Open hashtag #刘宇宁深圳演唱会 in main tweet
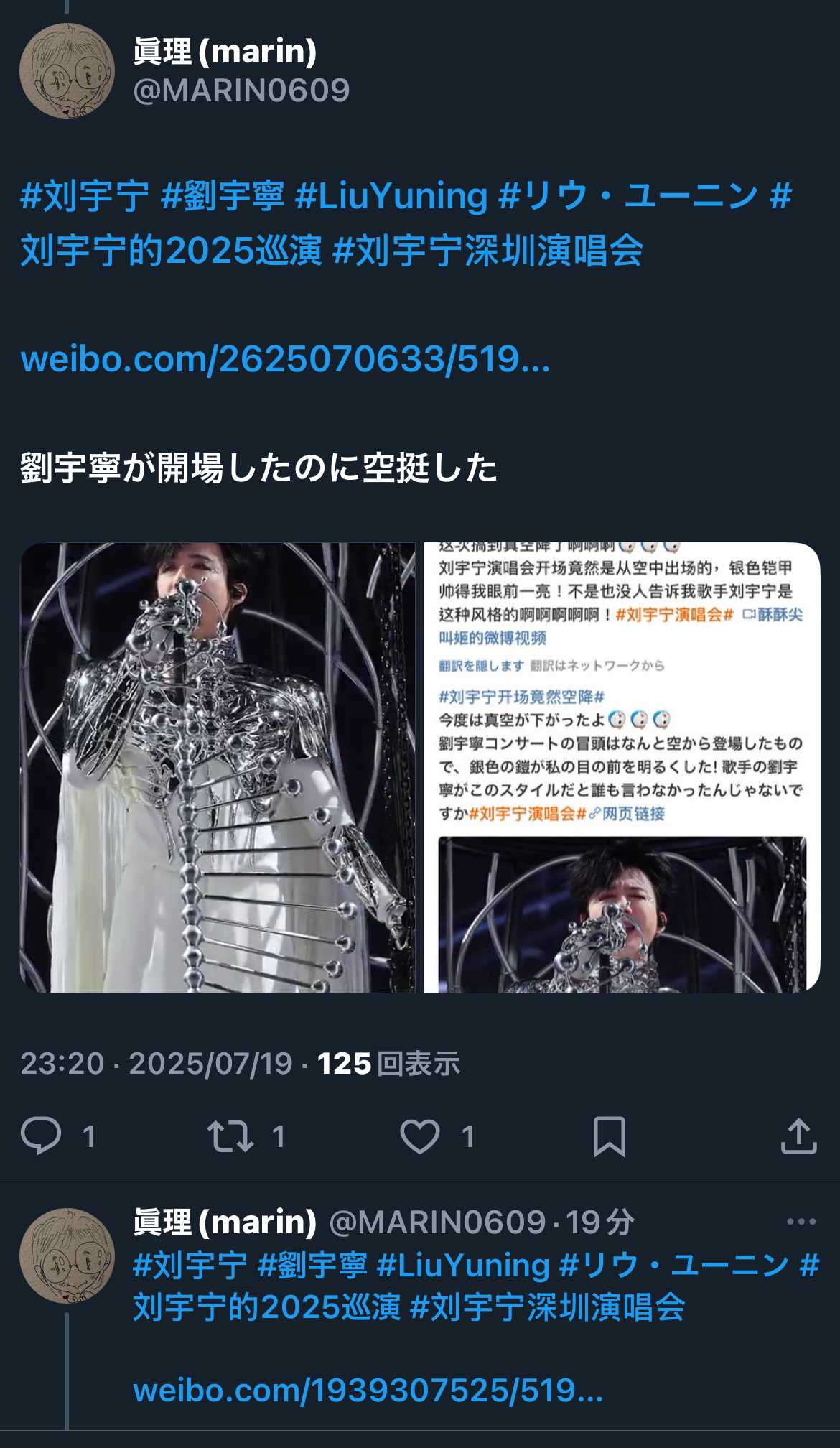Screen dimensions: 840x1448 point(488,251)
